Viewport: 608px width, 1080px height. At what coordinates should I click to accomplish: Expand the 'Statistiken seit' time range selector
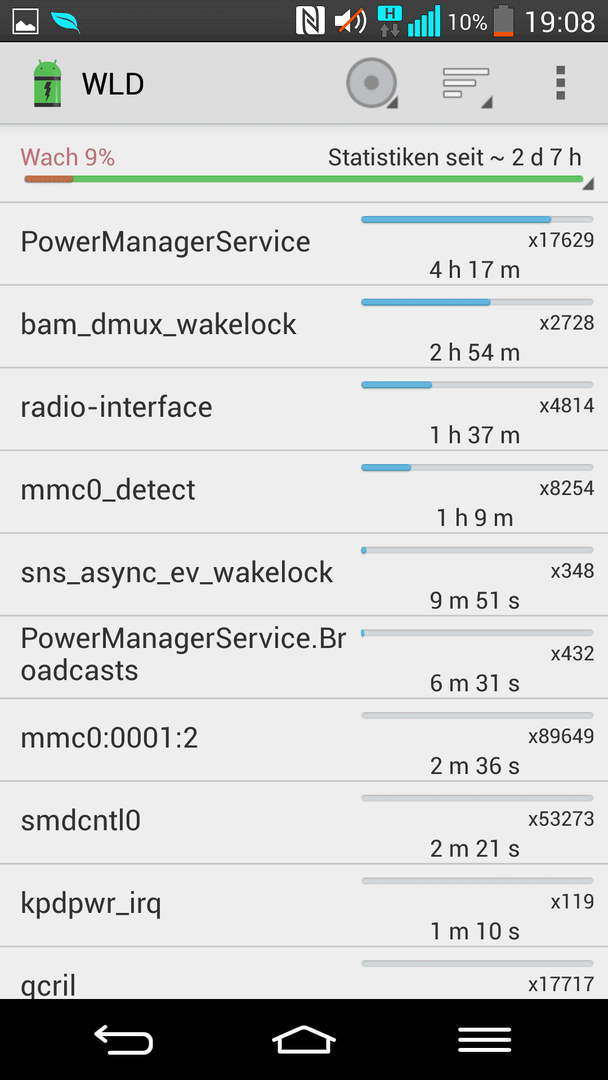click(x=304, y=165)
